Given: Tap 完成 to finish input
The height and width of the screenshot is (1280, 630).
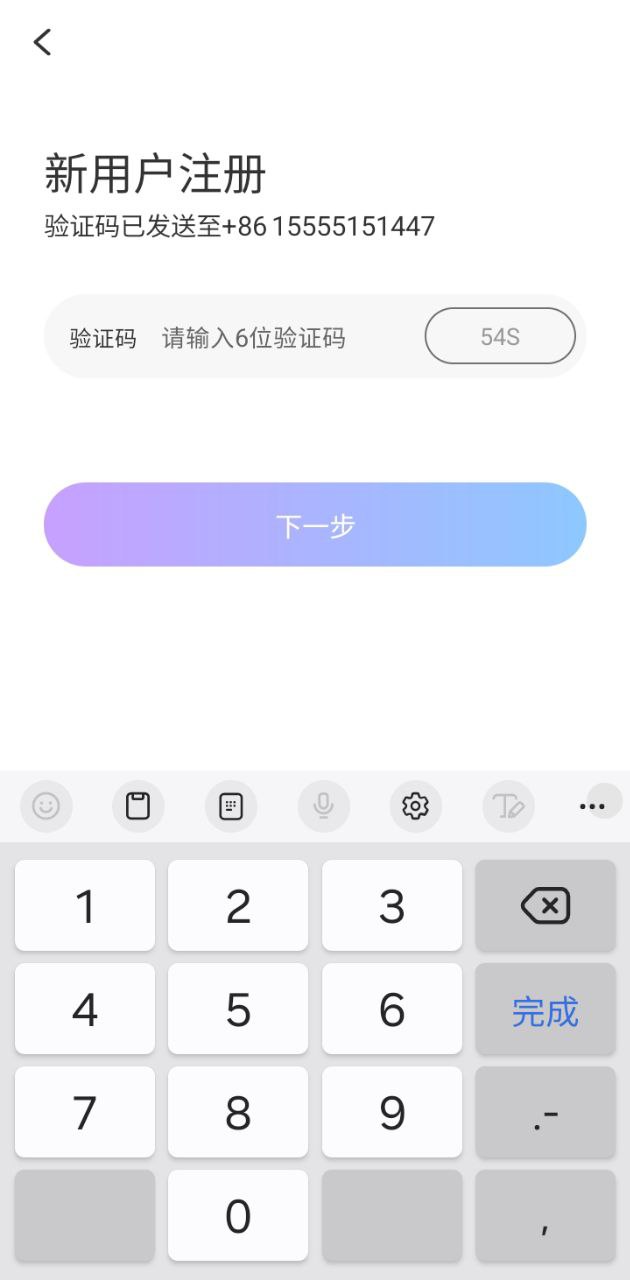Looking at the screenshot, I should coord(545,1010).
